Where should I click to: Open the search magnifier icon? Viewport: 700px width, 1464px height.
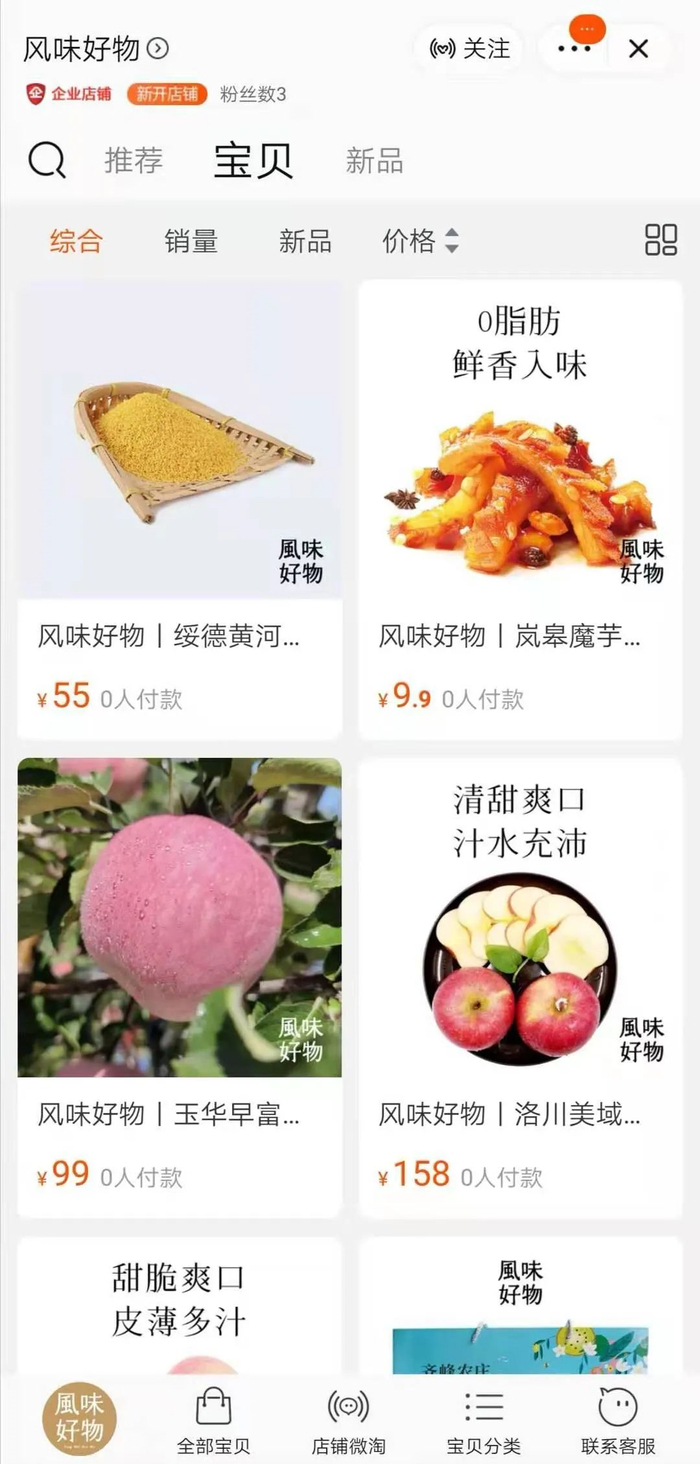point(46,160)
